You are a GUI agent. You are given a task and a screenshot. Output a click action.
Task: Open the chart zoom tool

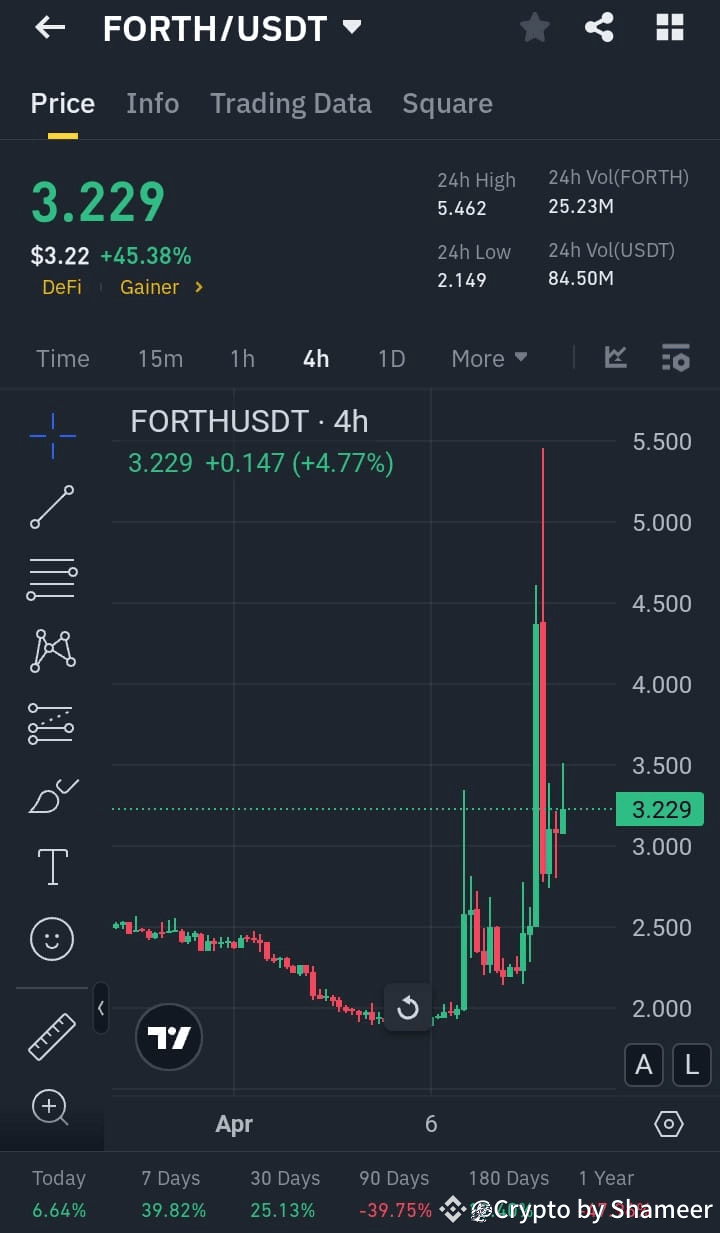pos(51,1107)
